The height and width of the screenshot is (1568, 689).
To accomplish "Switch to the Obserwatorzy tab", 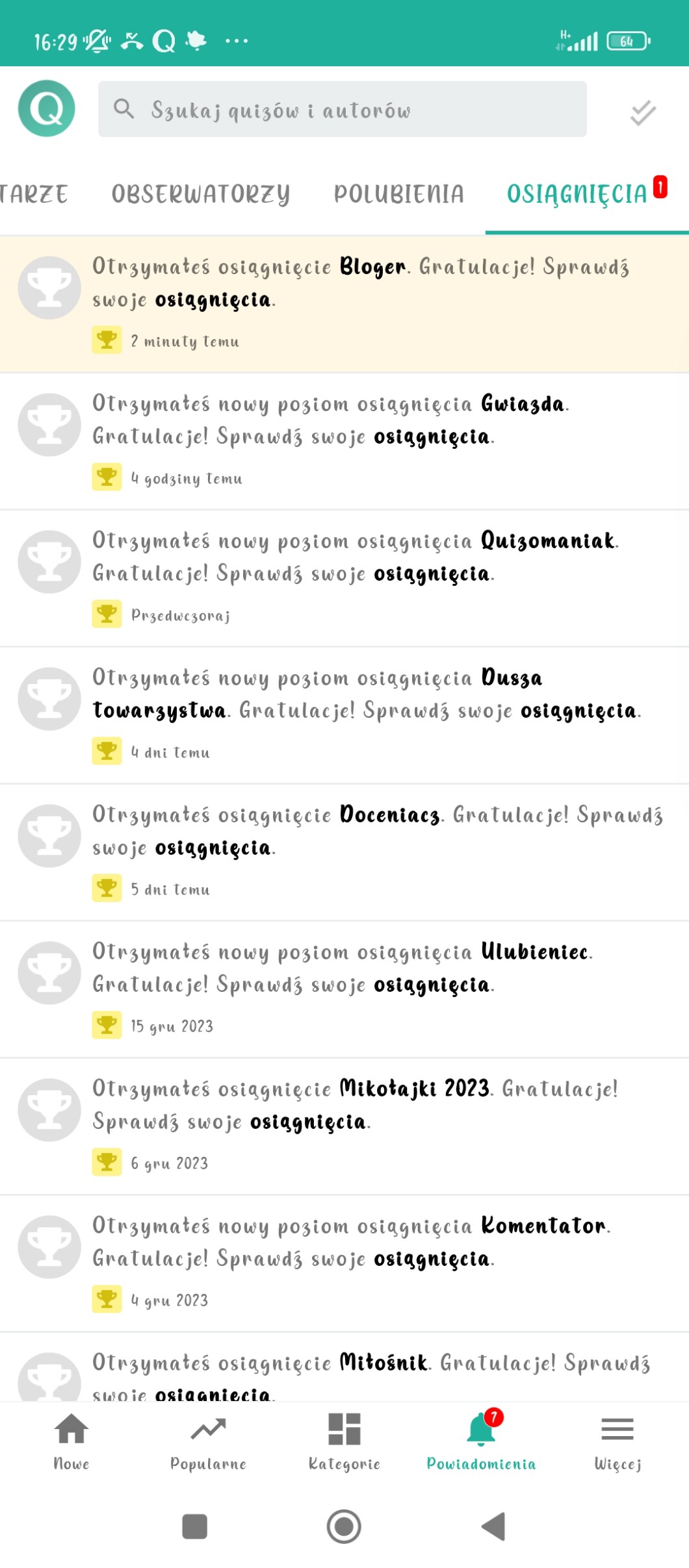I will [x=200, y=194].
